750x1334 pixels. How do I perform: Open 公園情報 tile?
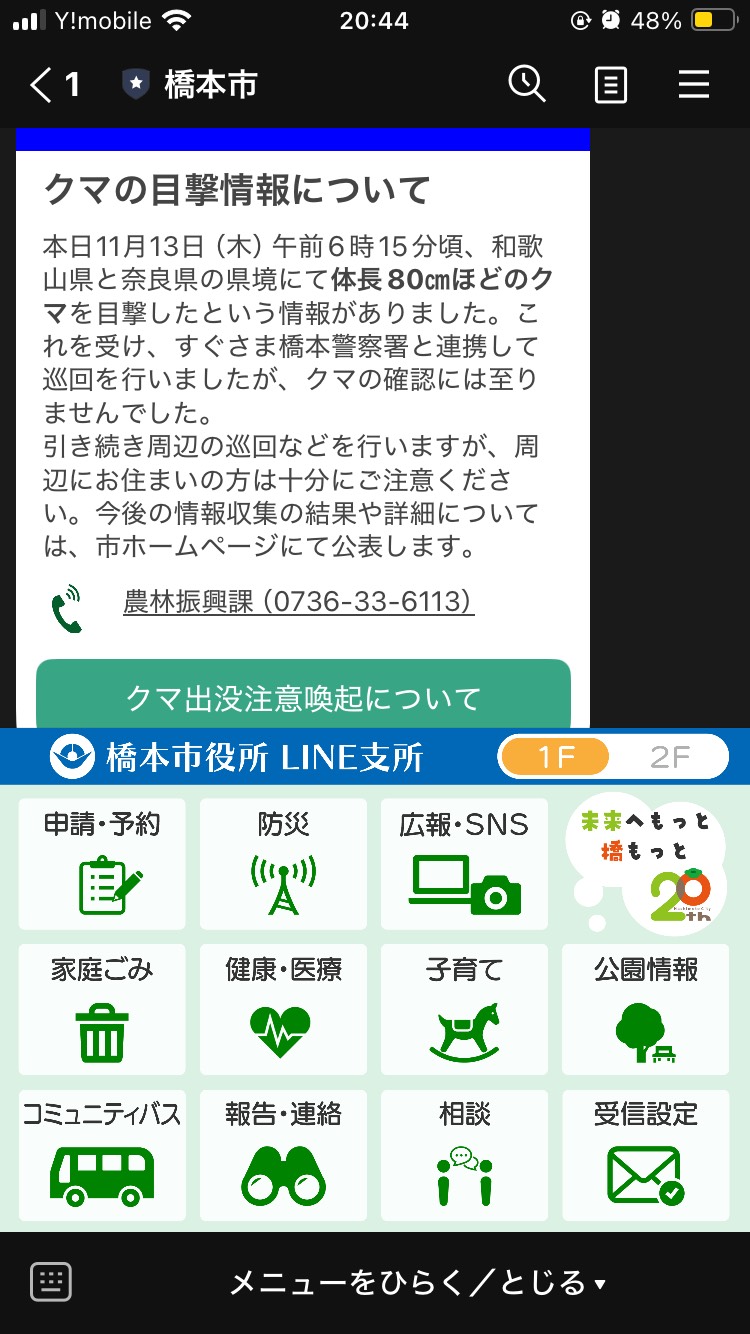[647, 1010]
